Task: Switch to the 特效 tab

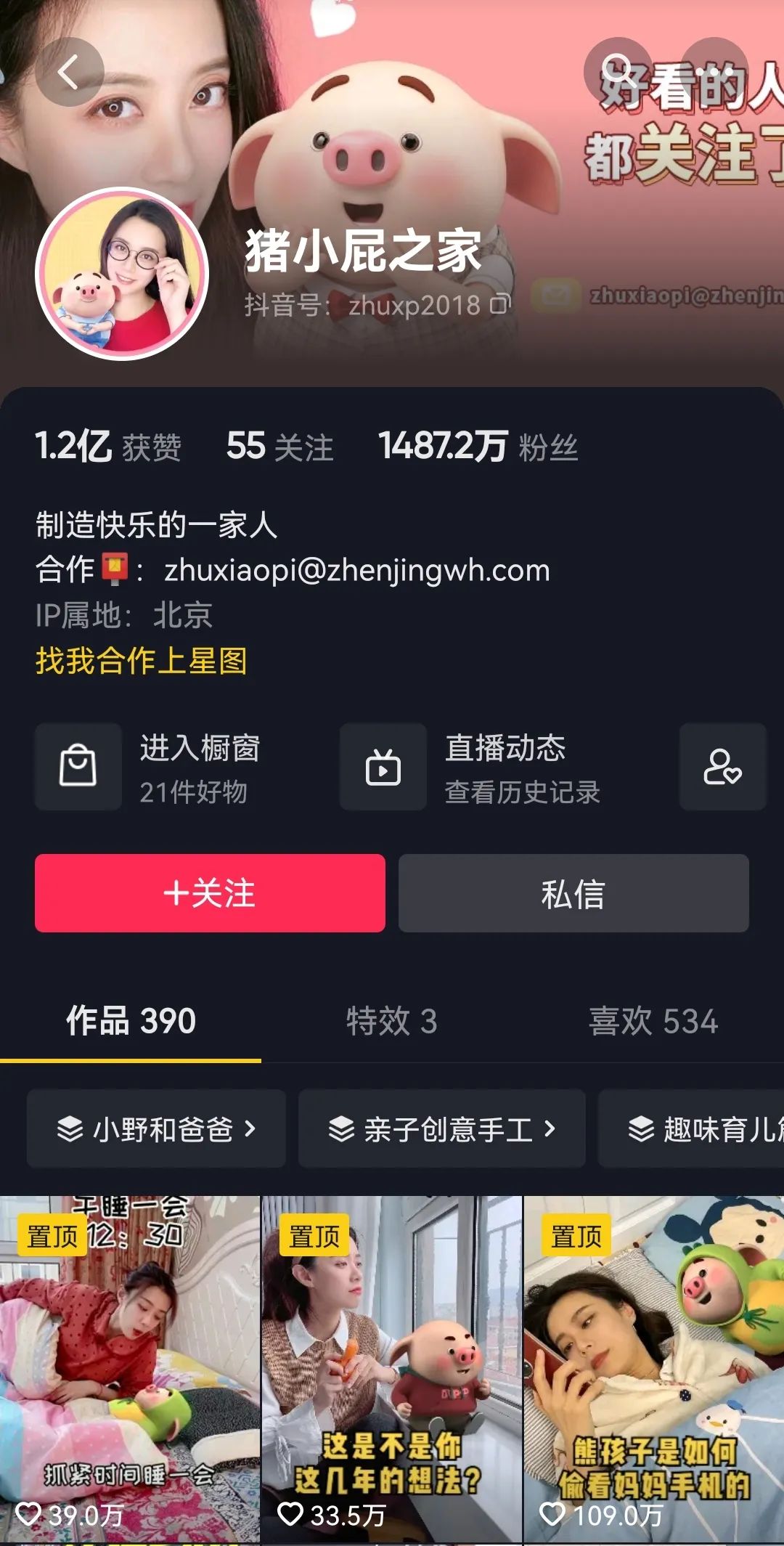Action: [392, 1022]
